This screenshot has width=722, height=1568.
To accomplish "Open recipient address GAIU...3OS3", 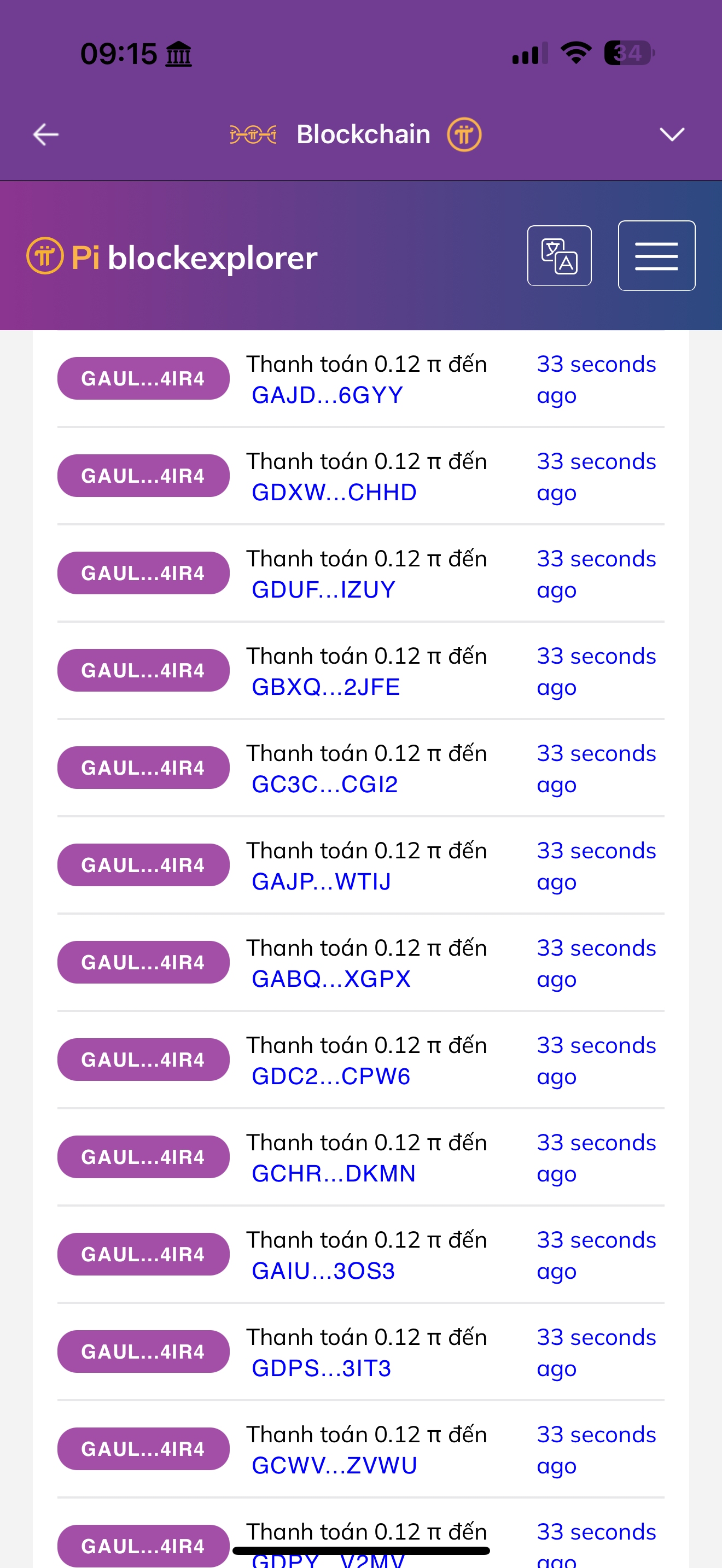I will 323,1272.
